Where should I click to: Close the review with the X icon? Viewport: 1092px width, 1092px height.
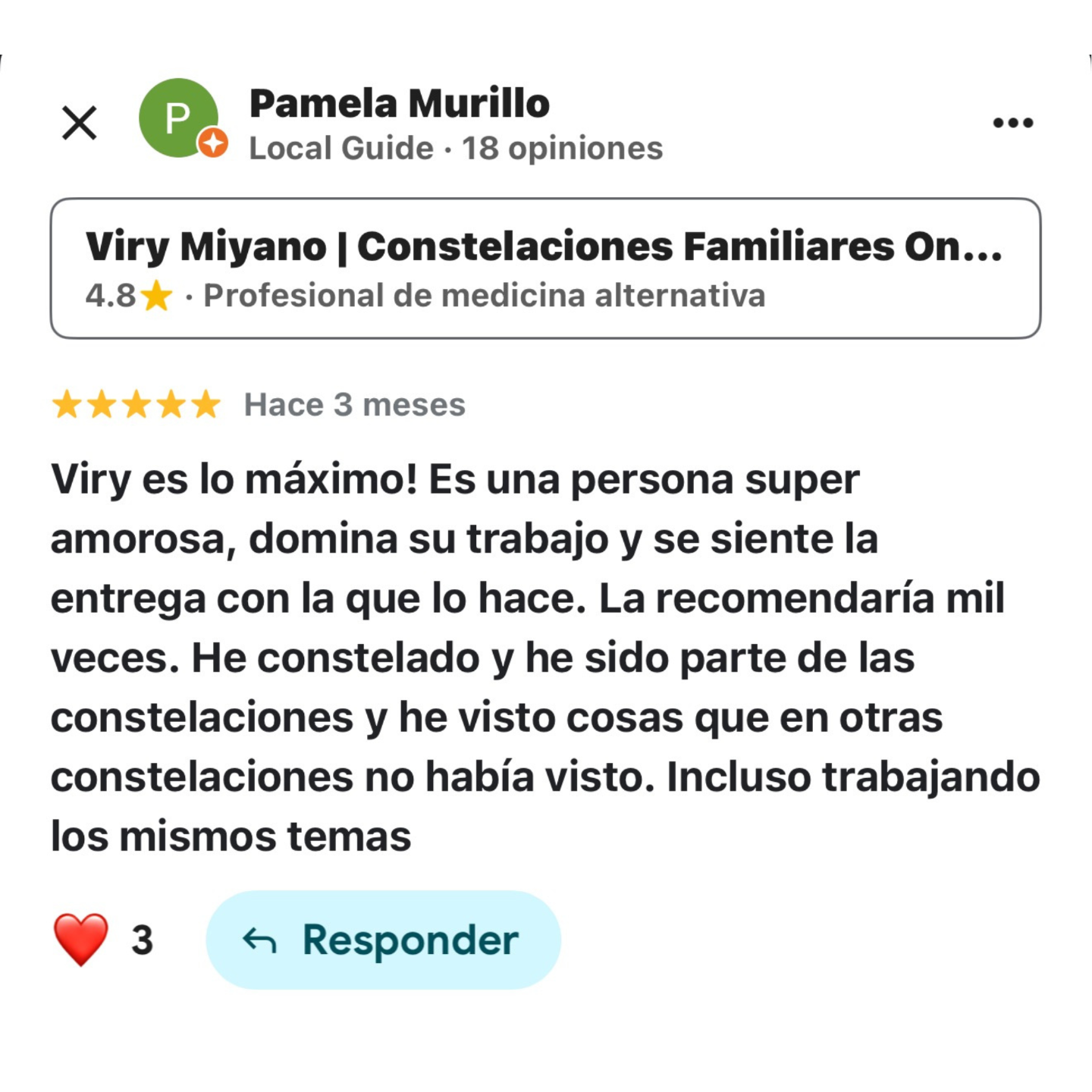click(80, 123)
